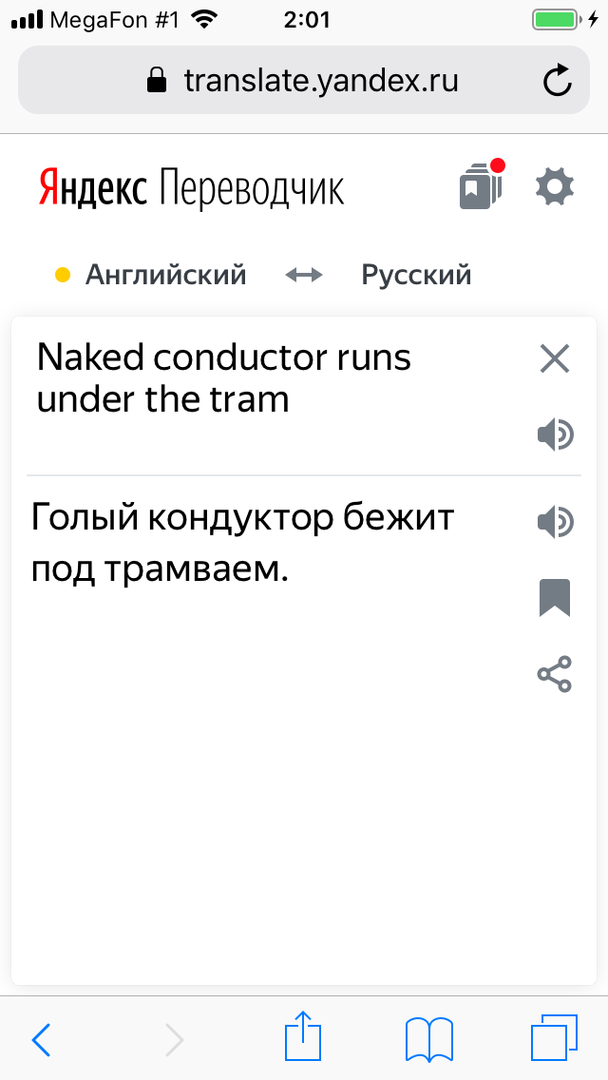Share the translated text
Viewport: 608px width, 1080px height.
point(555,674)
